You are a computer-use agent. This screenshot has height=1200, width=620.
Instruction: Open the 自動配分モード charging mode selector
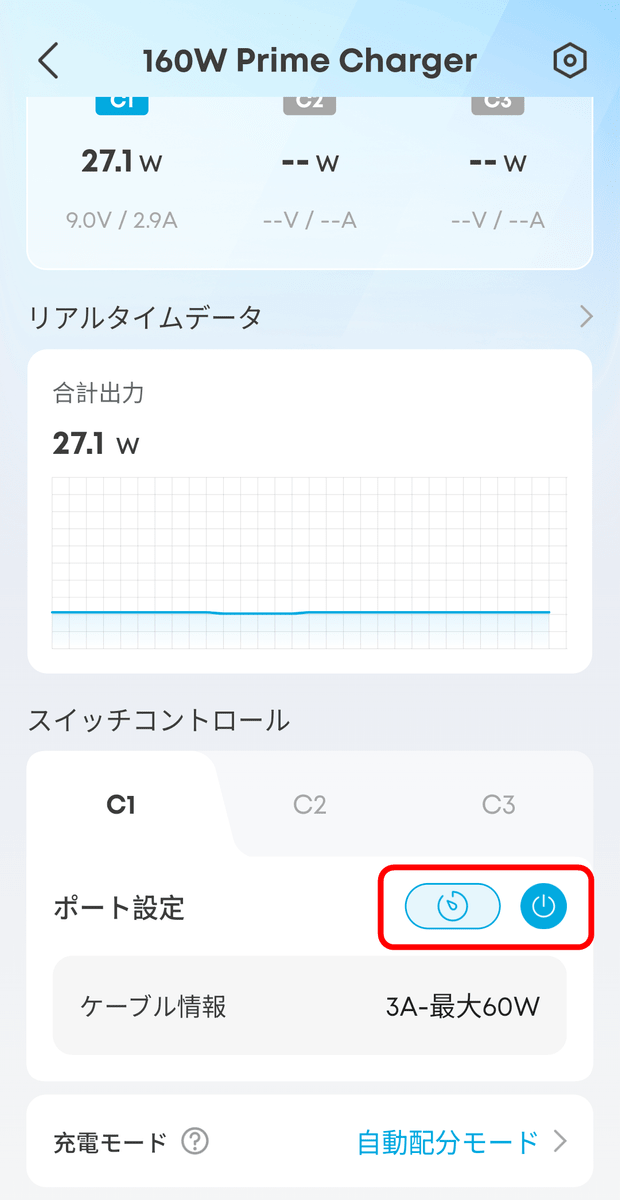[x=462, y=1141]
